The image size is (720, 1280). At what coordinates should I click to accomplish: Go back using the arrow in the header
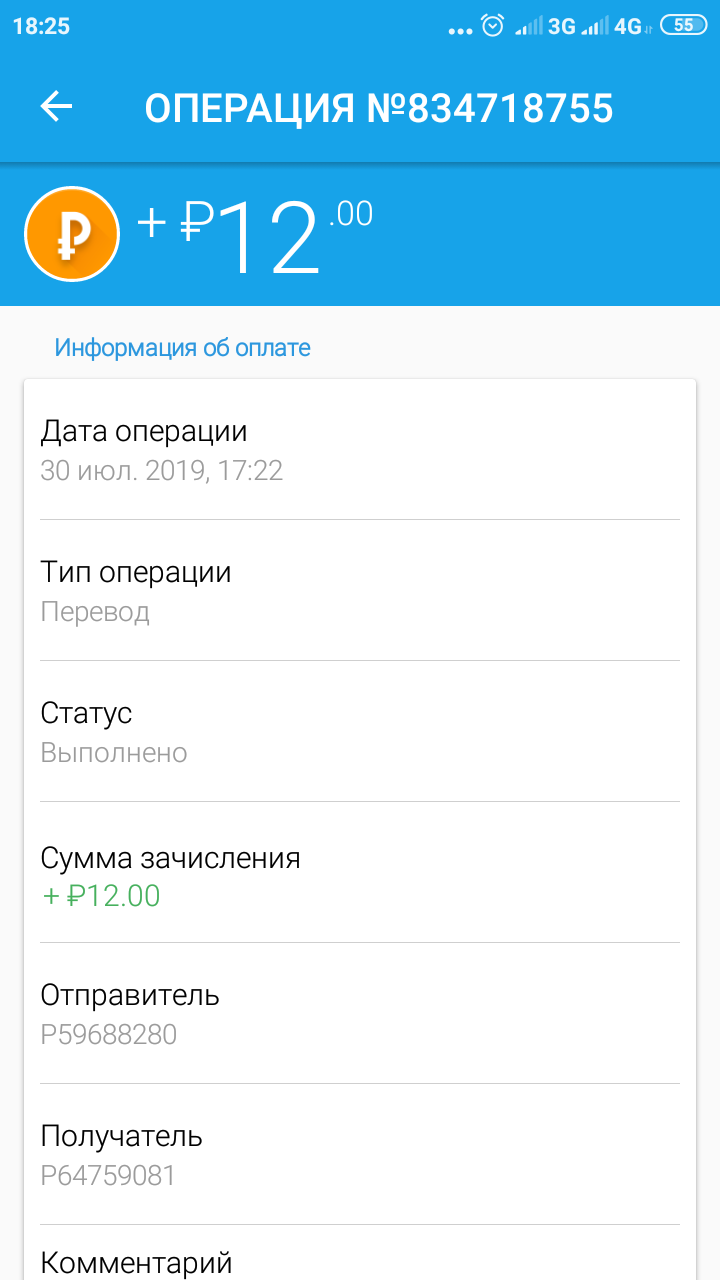pyautogui.click(x=57, y=107)
